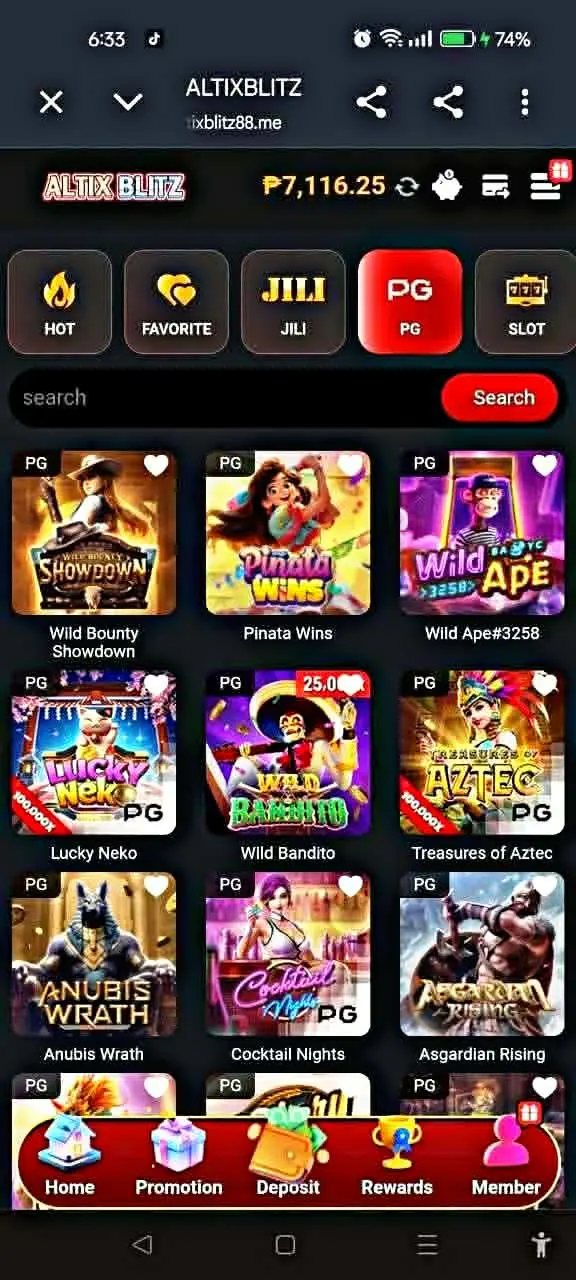Select the JILI games category

coord(293,302)
